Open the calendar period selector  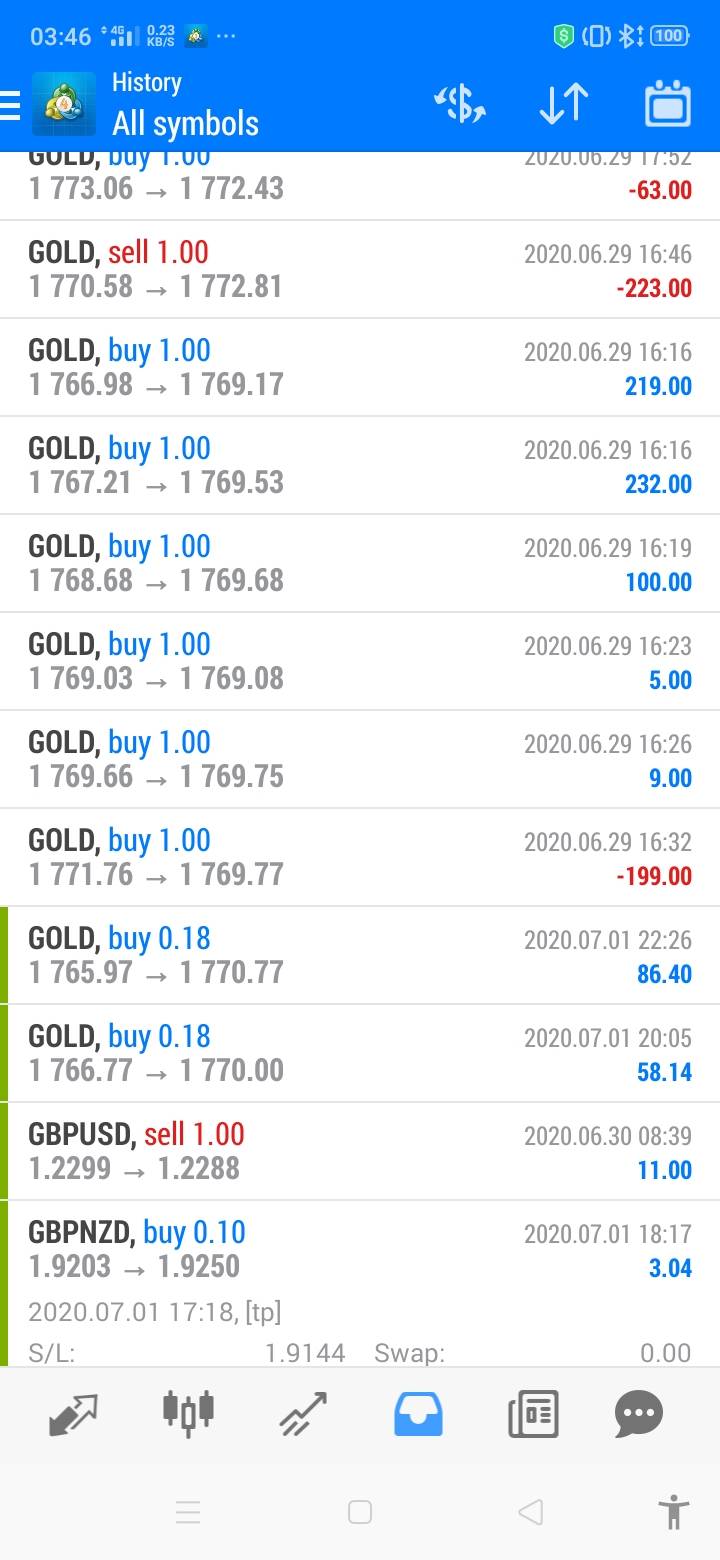(x=668, y=103)
